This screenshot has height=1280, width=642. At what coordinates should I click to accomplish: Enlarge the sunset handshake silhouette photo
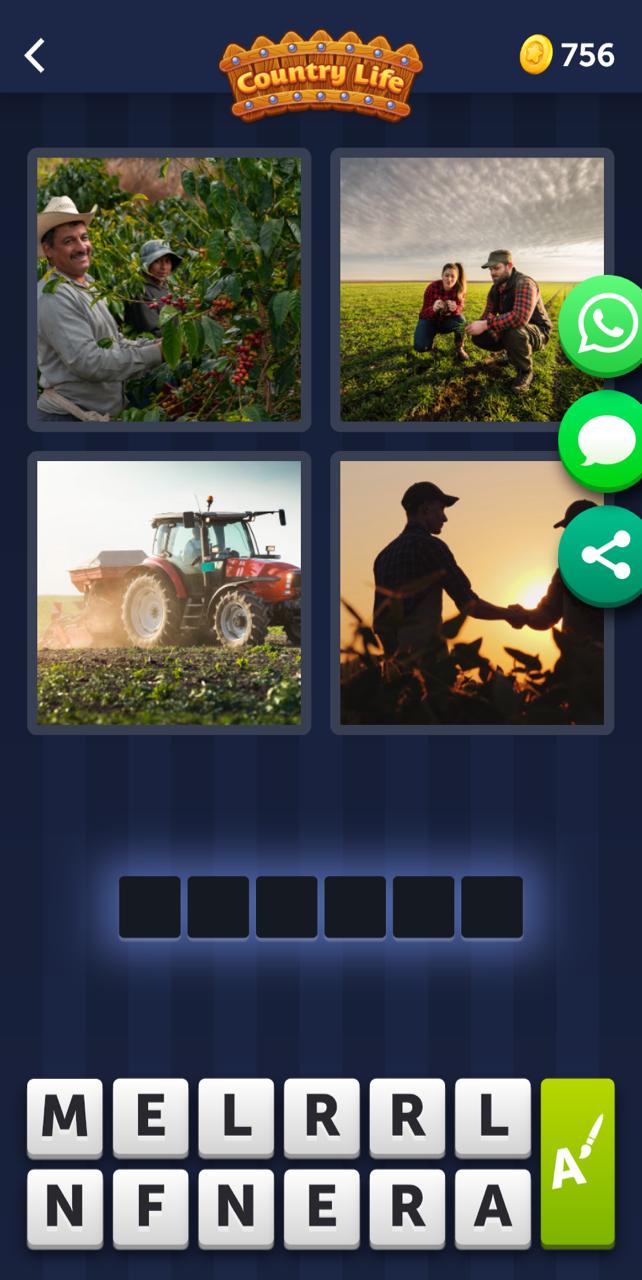tap(450, 593)
